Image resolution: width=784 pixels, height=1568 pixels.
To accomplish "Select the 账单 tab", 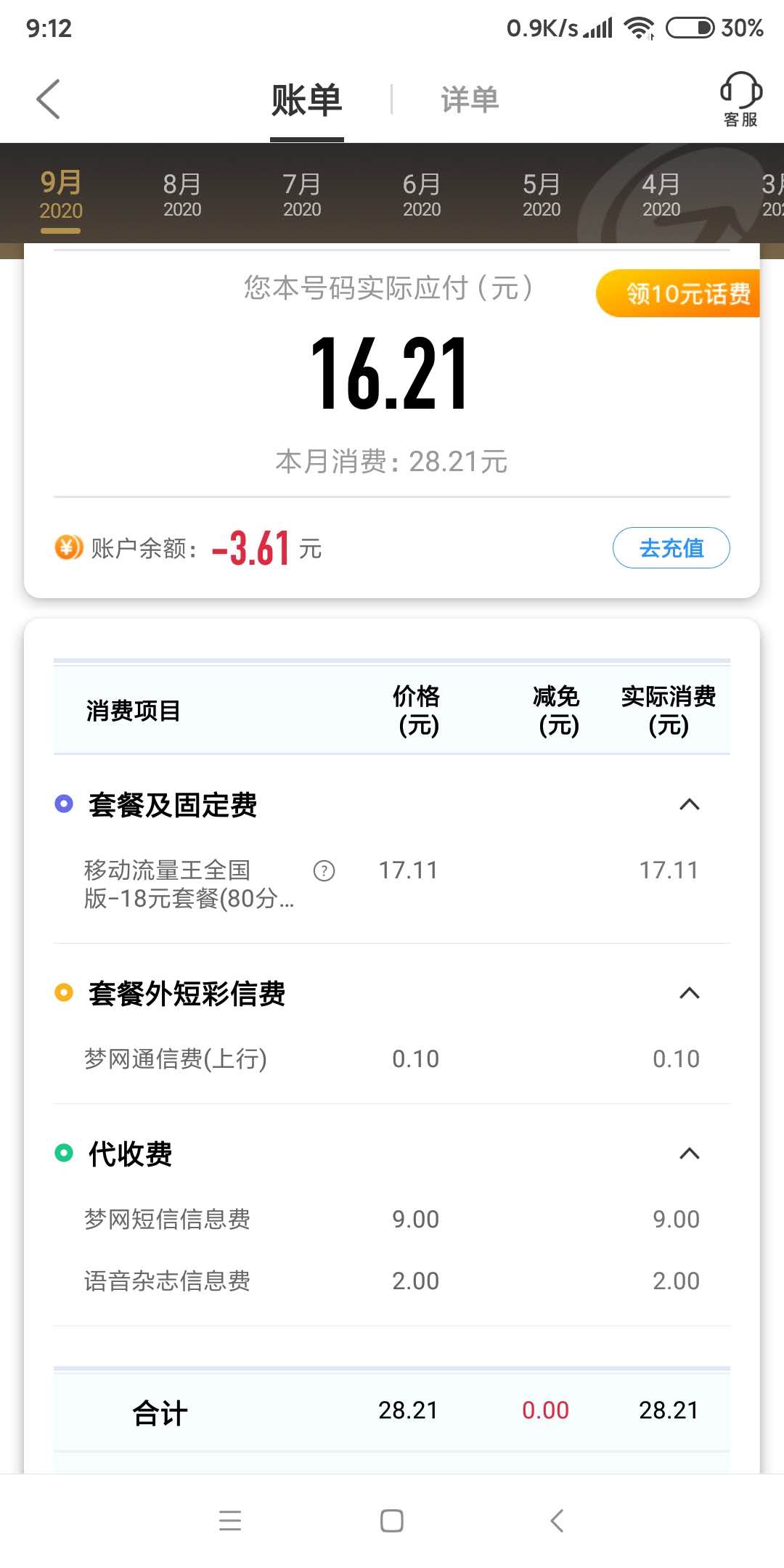I will (x=306, y=99).
